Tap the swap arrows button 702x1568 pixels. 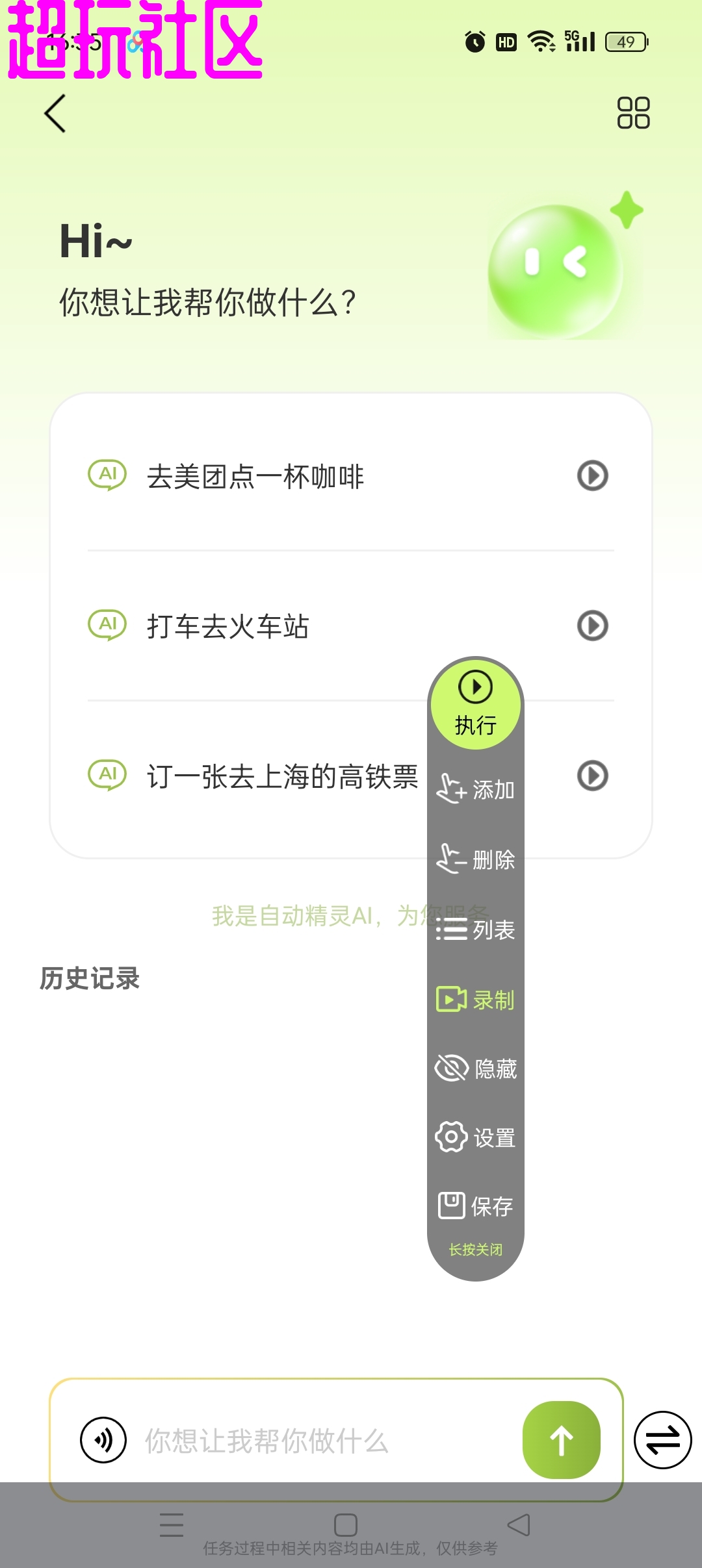click(662, 1440)
